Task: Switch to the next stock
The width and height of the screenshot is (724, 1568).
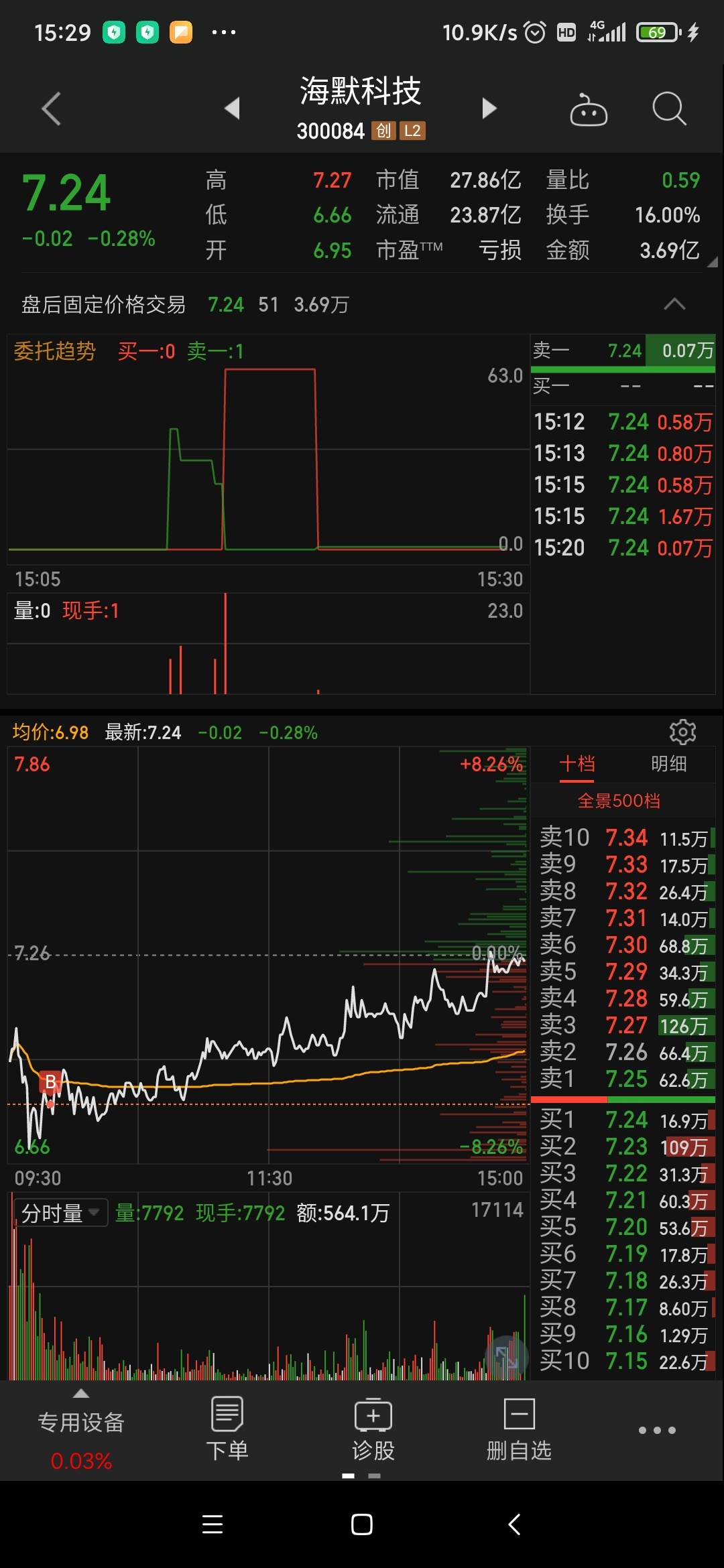Action: click(489, 108)
